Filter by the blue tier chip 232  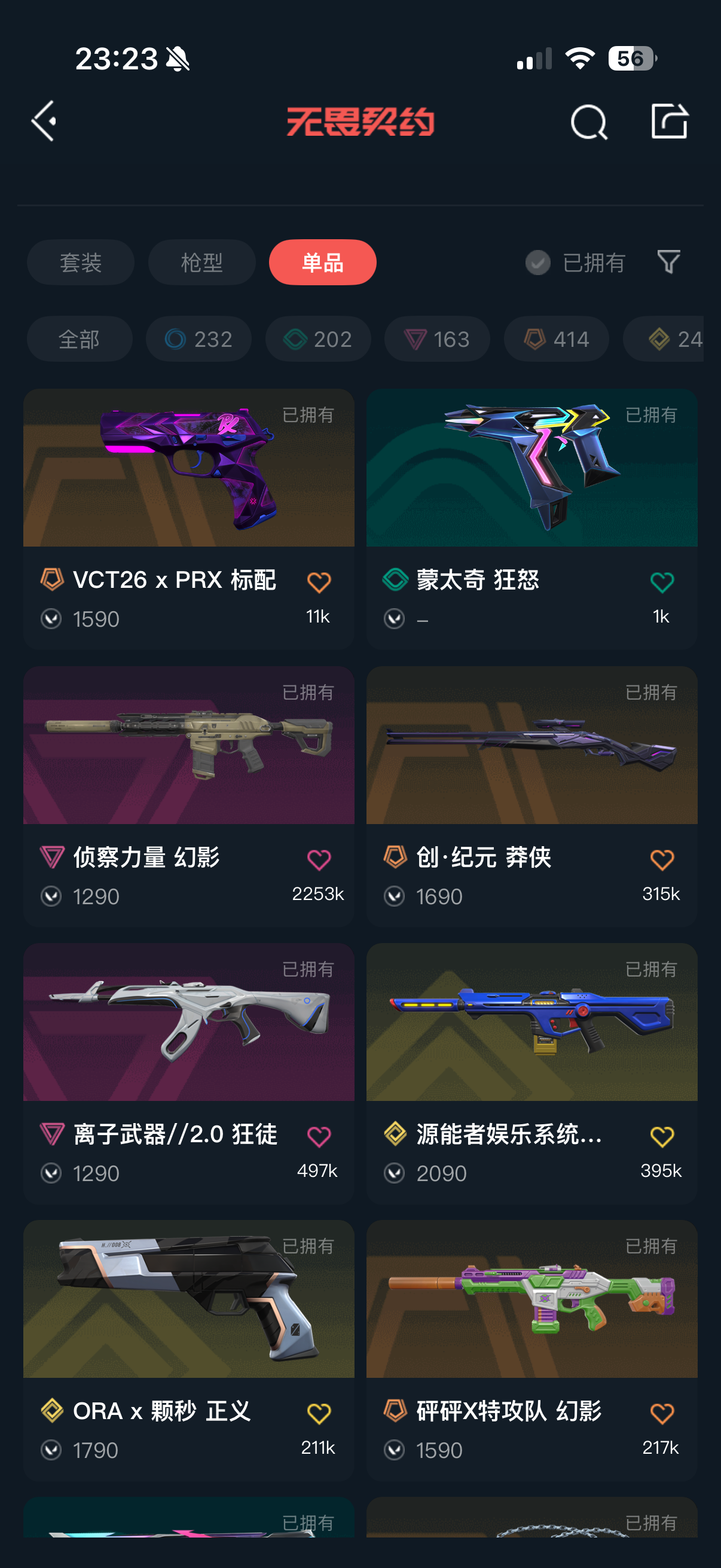pos(198,339)
